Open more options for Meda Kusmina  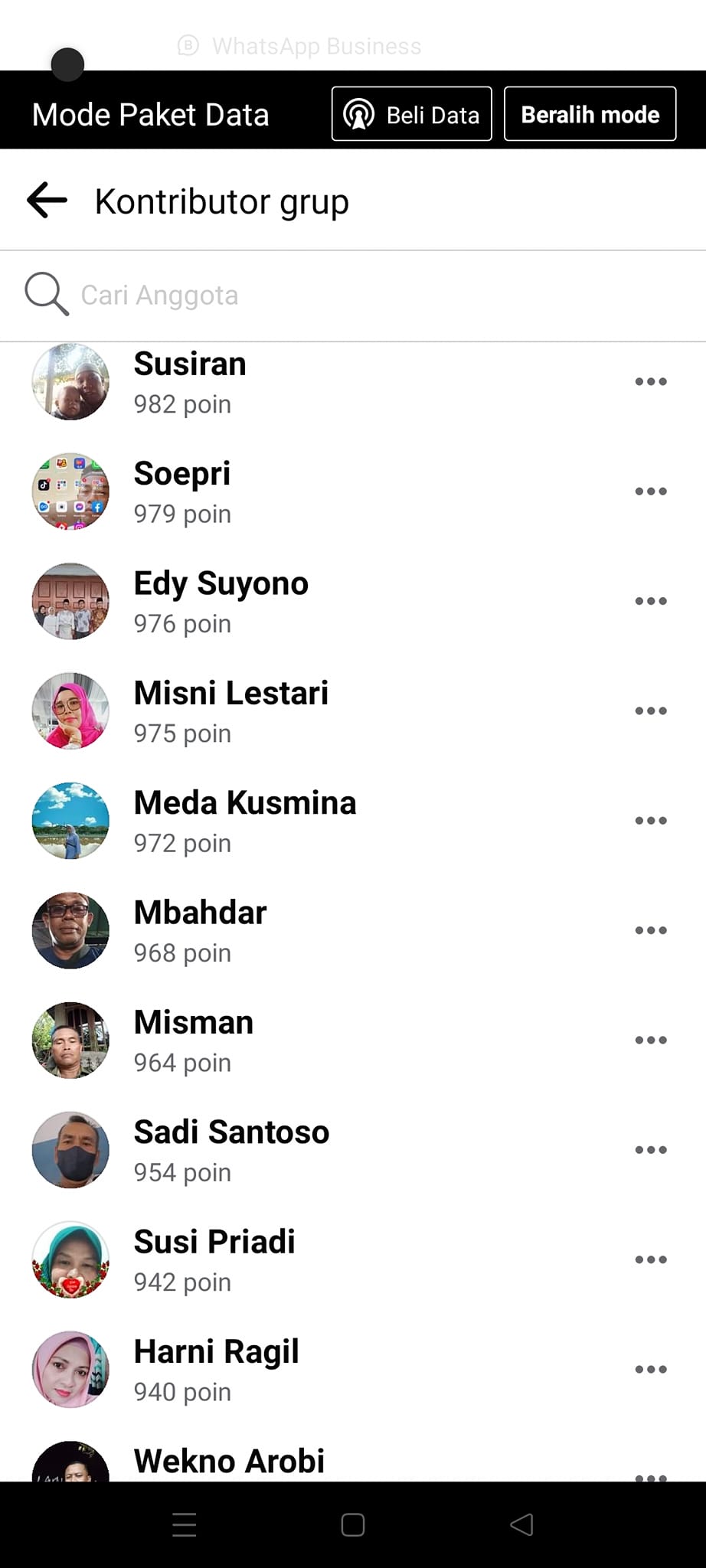[x=651, y=821]
